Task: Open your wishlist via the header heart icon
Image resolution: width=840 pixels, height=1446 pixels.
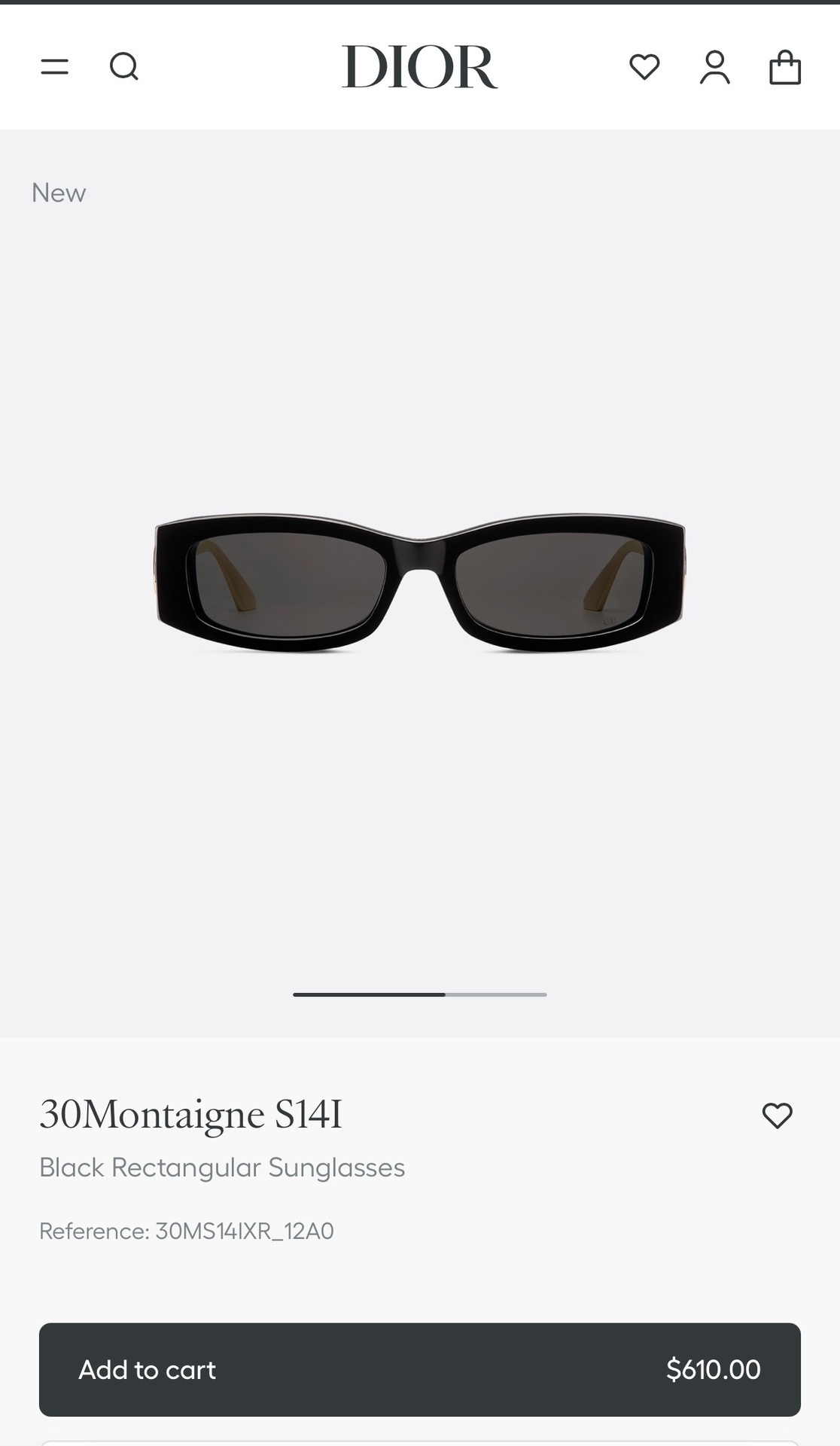Action: coord(645,68)
